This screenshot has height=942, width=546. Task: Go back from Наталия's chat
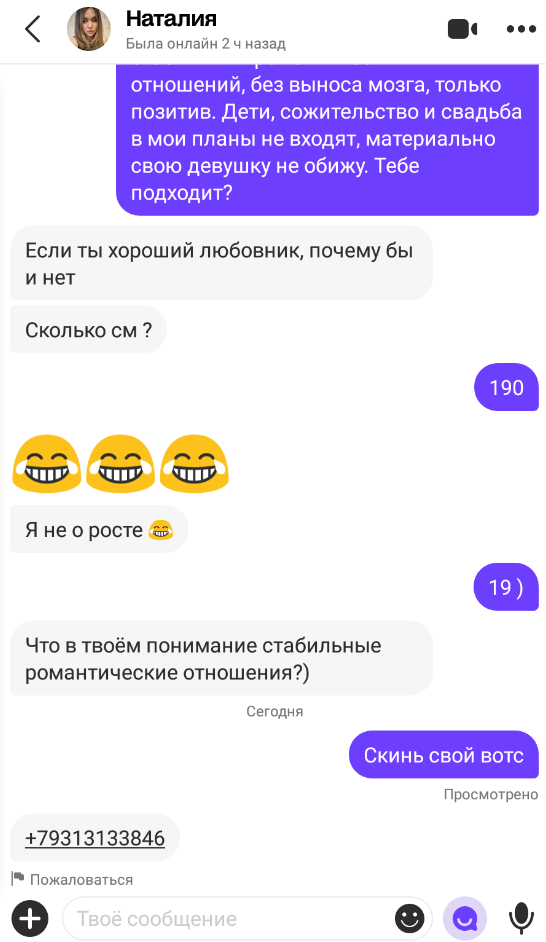[32, 28]
